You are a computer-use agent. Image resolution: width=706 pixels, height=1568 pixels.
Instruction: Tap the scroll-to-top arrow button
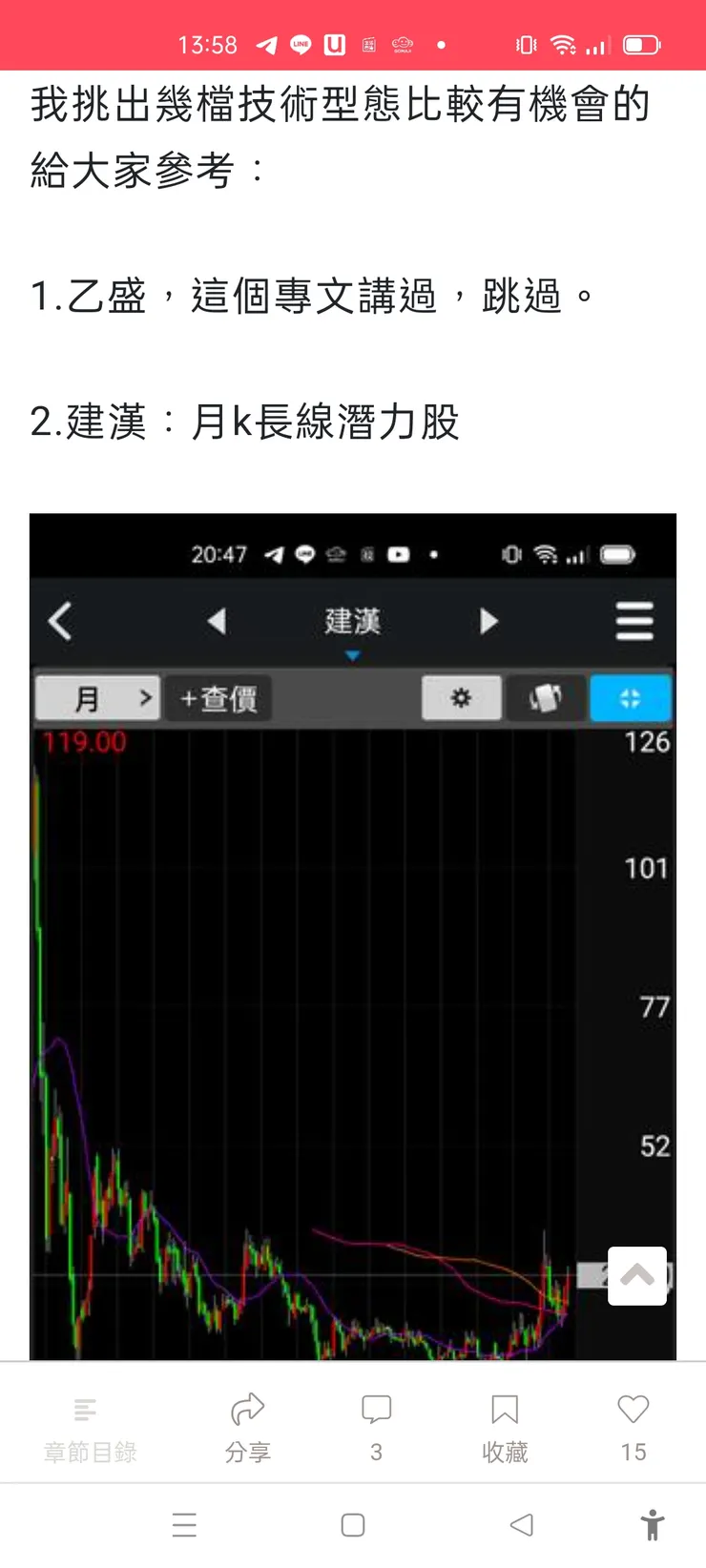[636, 1276]
